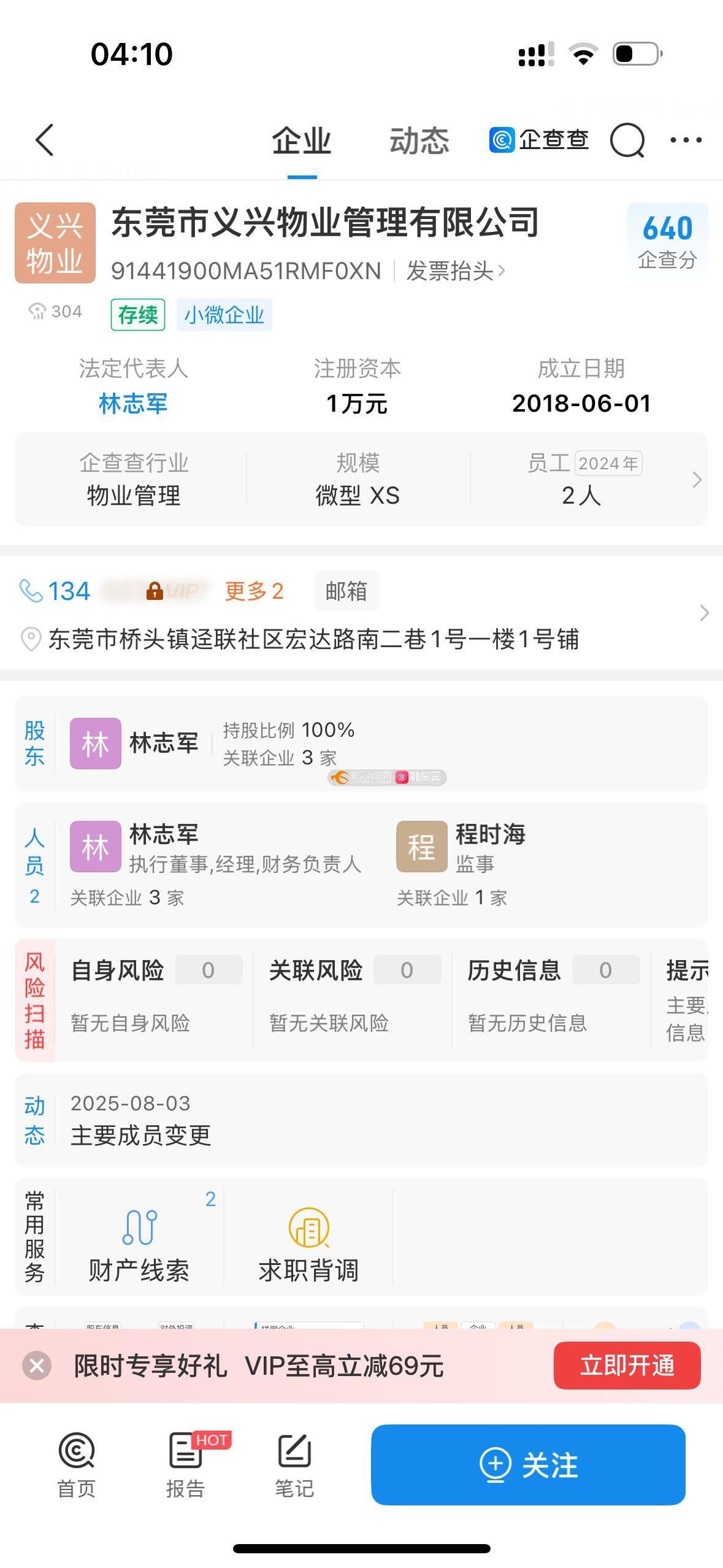
Task: Open the search magnifier icon
Action: click(627, 140)
